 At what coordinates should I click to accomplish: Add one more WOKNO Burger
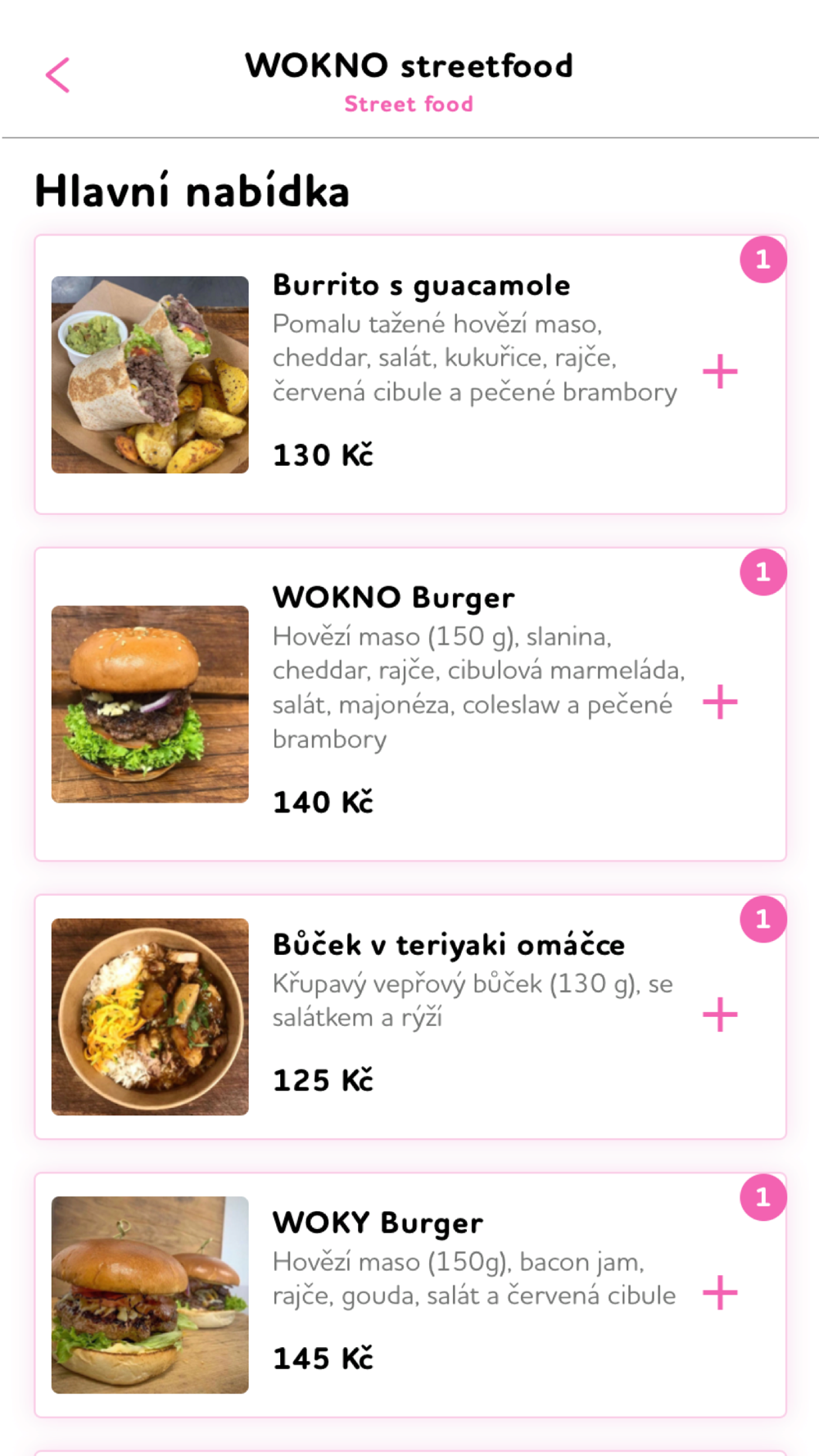point(720,703)
